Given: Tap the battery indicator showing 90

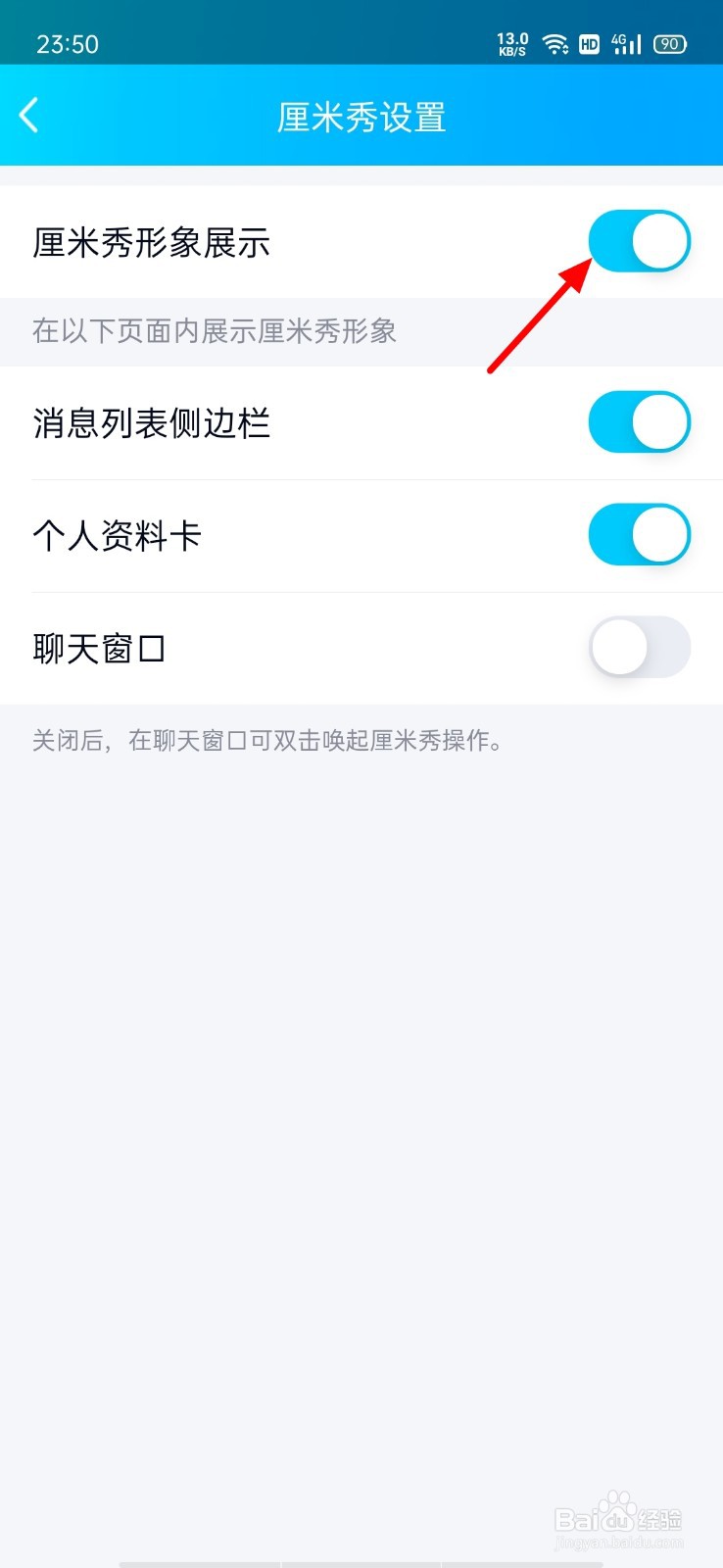Looking at the screenshot, I should pos(669,43).
